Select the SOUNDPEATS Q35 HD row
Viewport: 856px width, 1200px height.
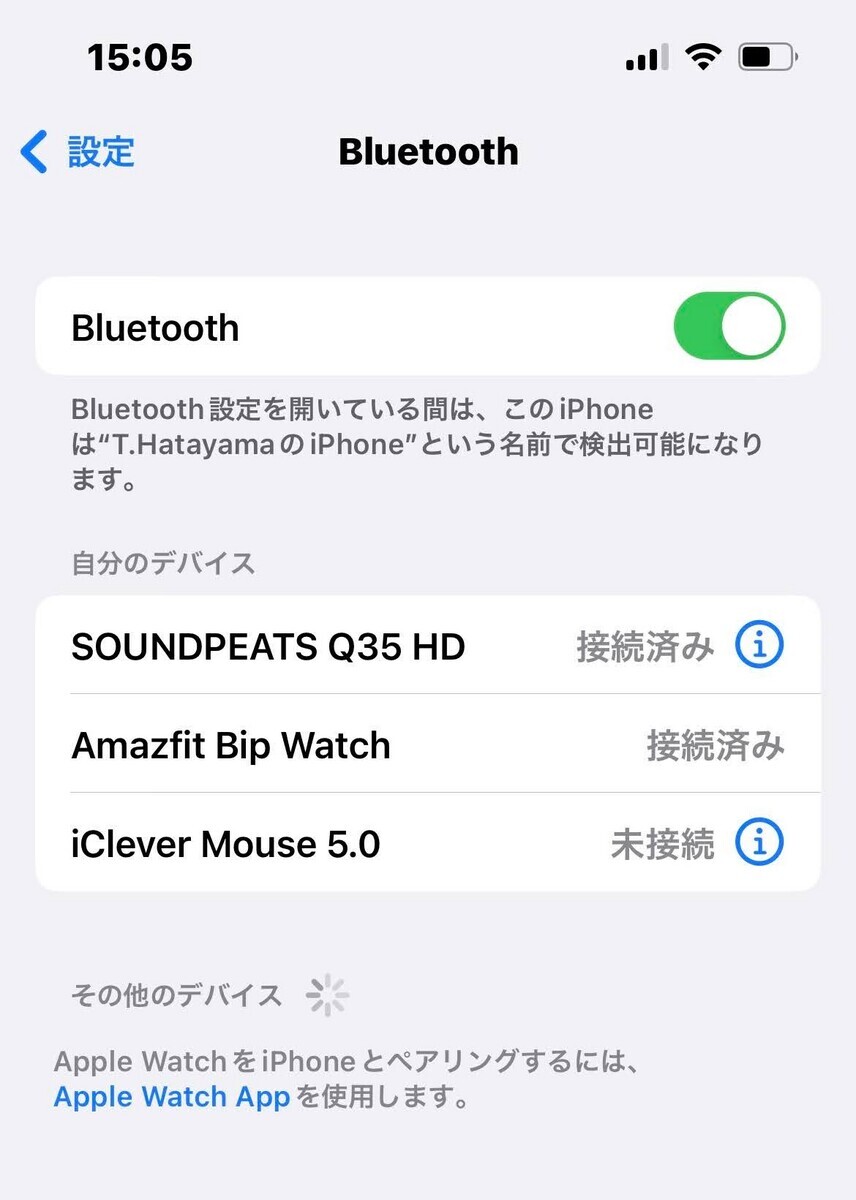(428, 646)
